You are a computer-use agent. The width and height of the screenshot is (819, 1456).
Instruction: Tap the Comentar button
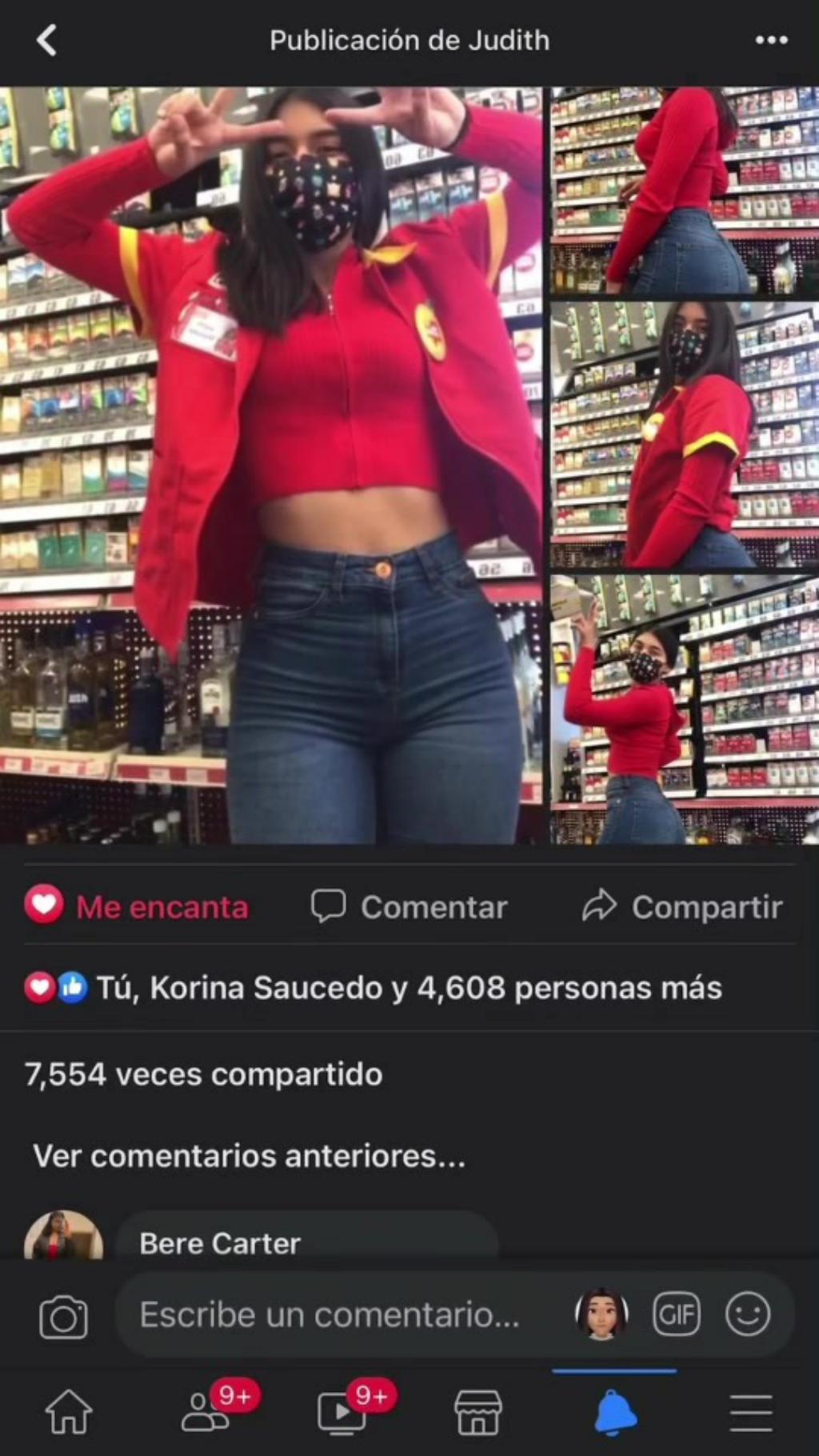[409, 906]
